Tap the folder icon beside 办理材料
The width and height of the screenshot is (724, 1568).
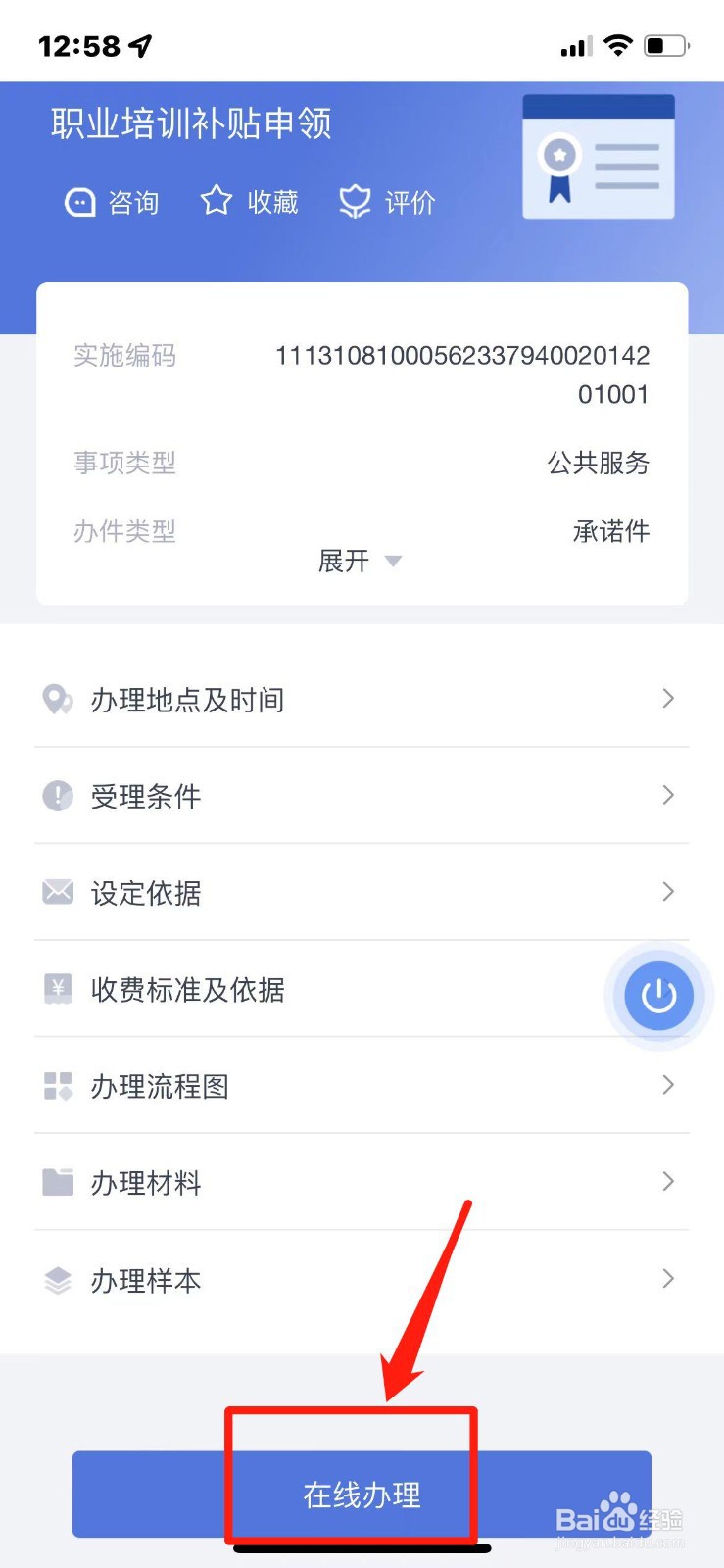point(58,1182)
